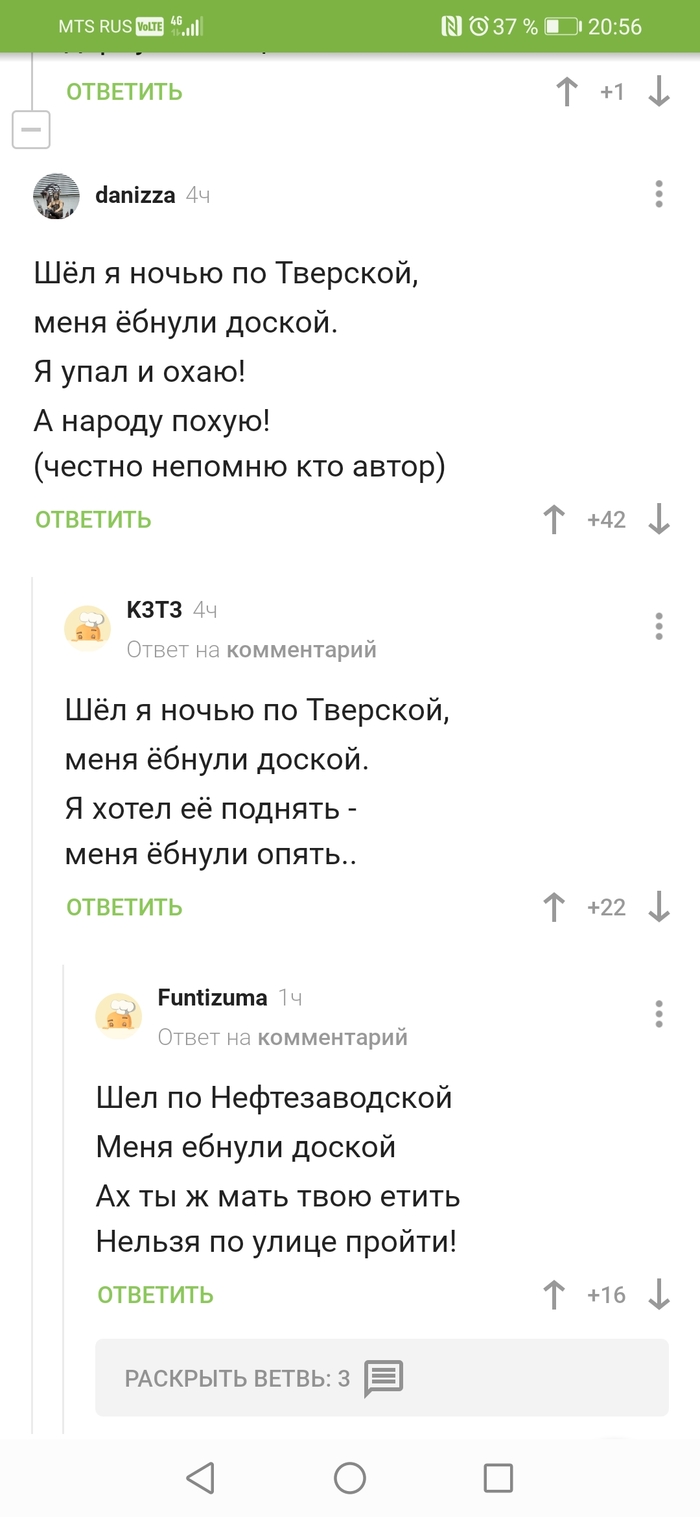
Task: Open Funtizuma's user profile name
Action: (x=212, y=997)
